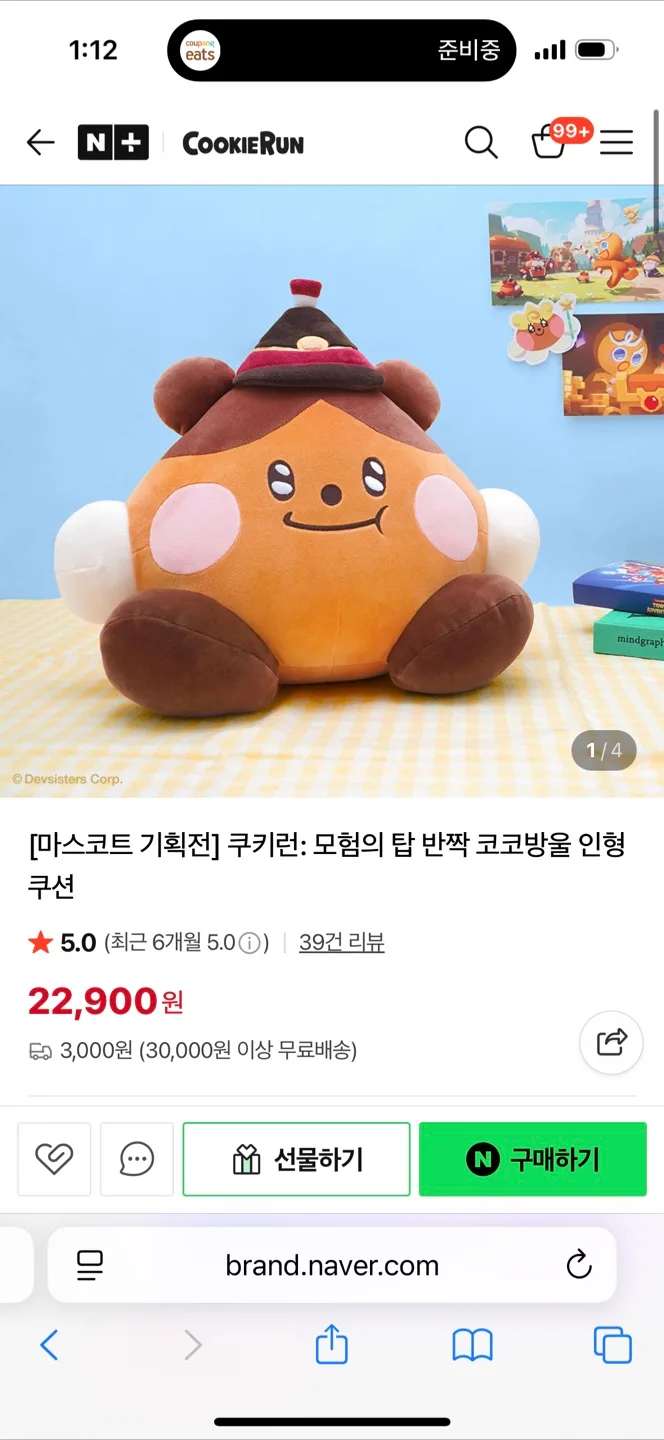Screen dimensions: 664x1440
Task: Open the page settings icon in address bar
Action: point(90,1265)
